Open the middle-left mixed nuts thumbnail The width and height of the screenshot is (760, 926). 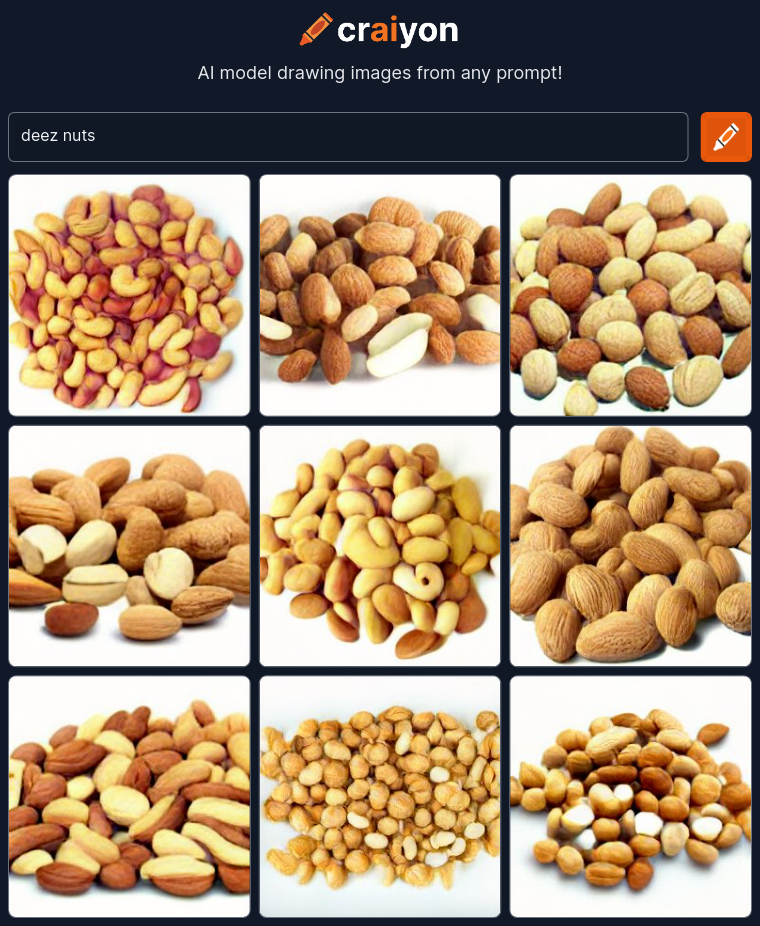129,545
